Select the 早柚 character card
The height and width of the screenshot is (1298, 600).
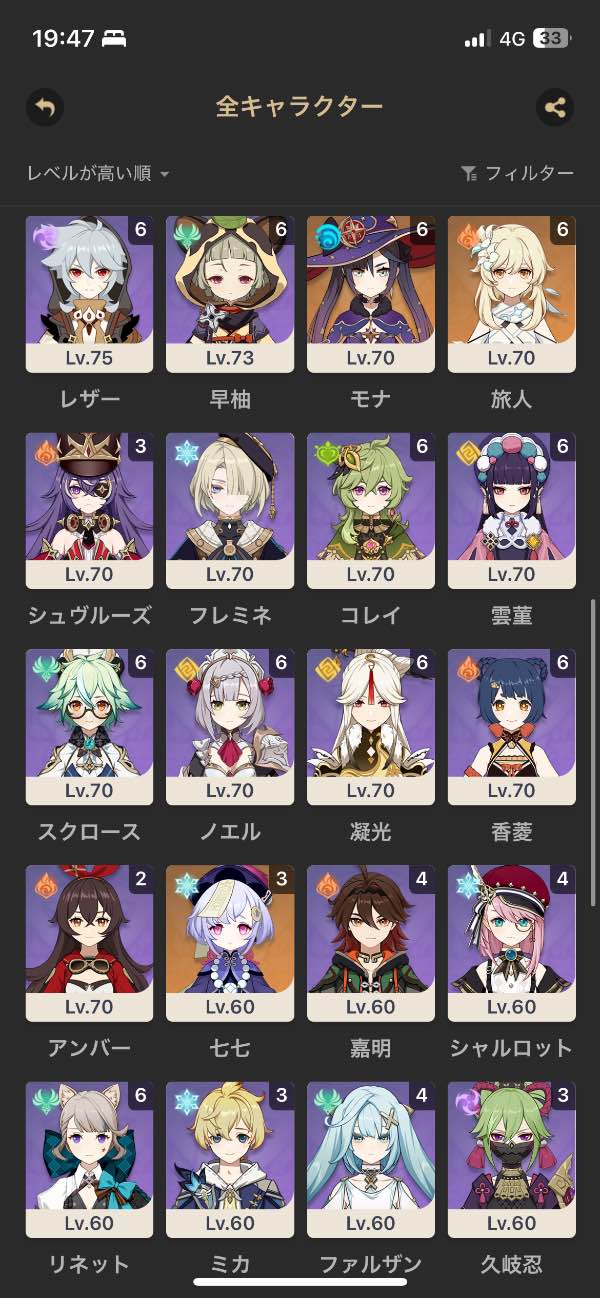[x=230, y=294]
